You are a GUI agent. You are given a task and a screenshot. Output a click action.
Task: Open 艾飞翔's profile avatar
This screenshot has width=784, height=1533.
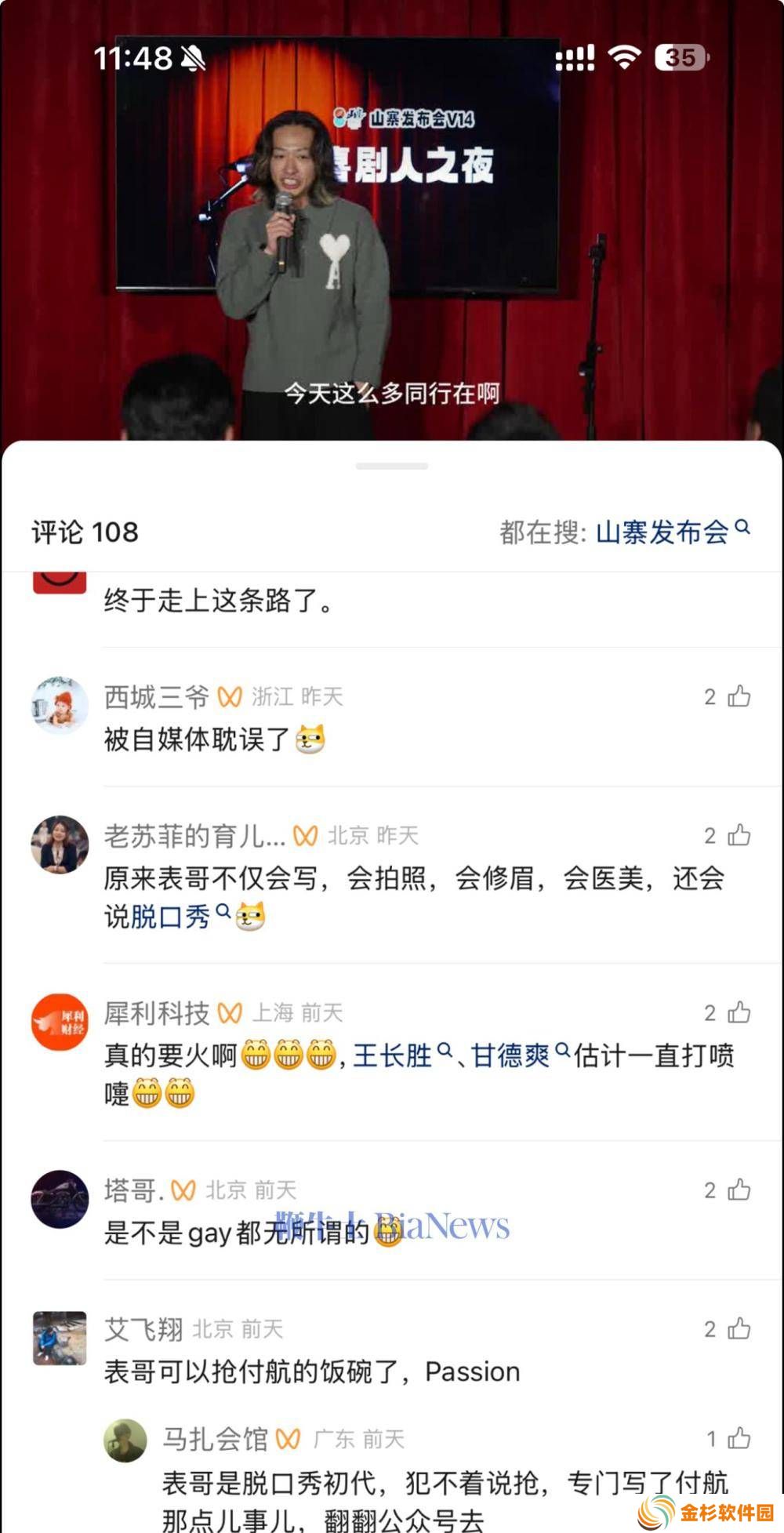(x=60, y=1338)
